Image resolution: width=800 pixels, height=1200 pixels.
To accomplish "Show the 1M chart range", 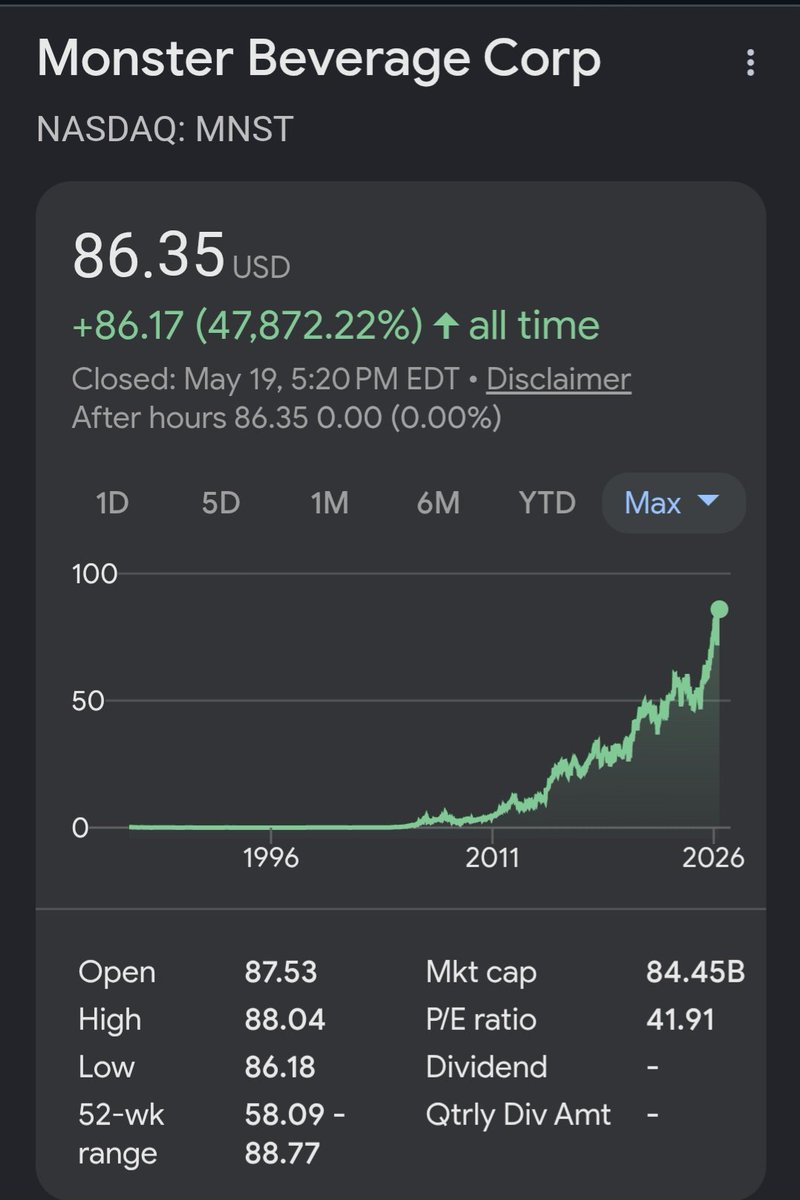I will [x=329, y=502].
